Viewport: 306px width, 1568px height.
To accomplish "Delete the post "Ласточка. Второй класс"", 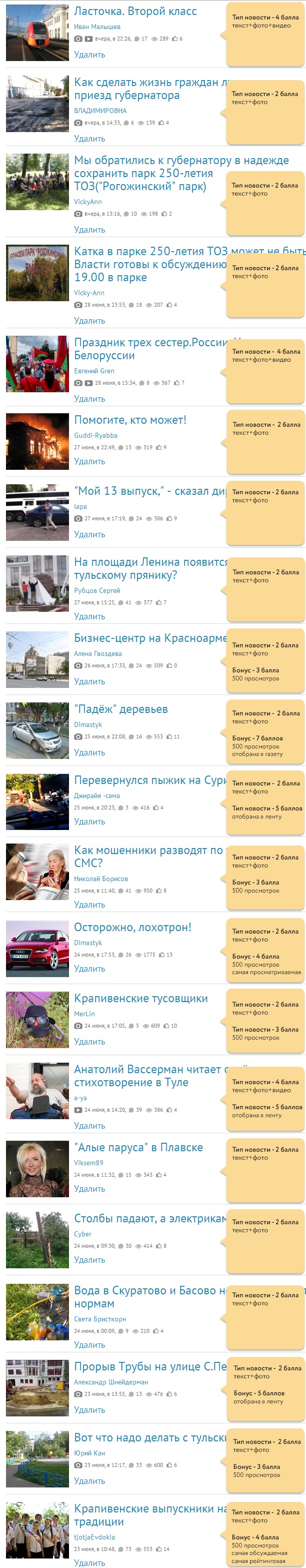I will (89, 55).
